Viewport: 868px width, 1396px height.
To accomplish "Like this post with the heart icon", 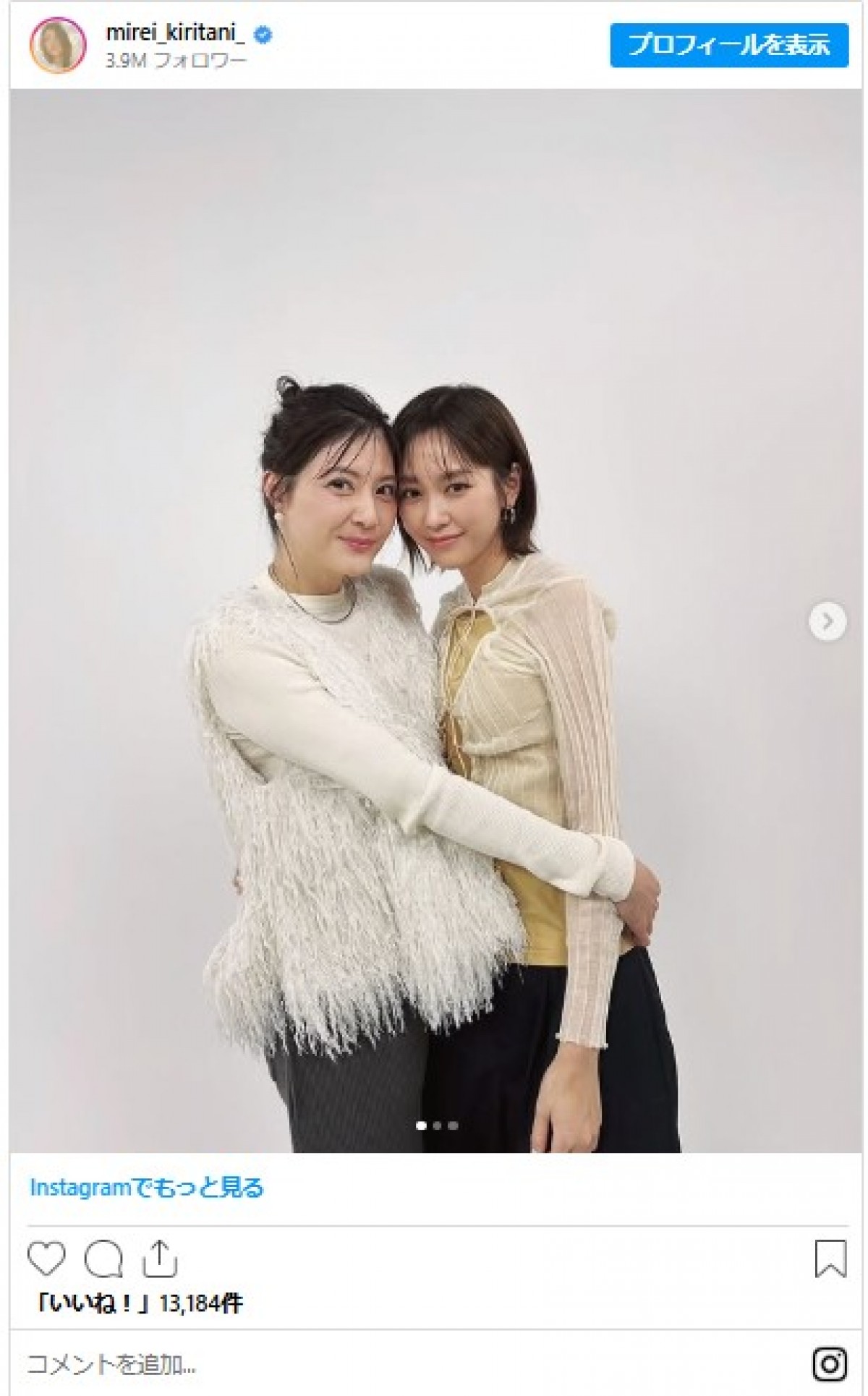I will (46, 1259).
